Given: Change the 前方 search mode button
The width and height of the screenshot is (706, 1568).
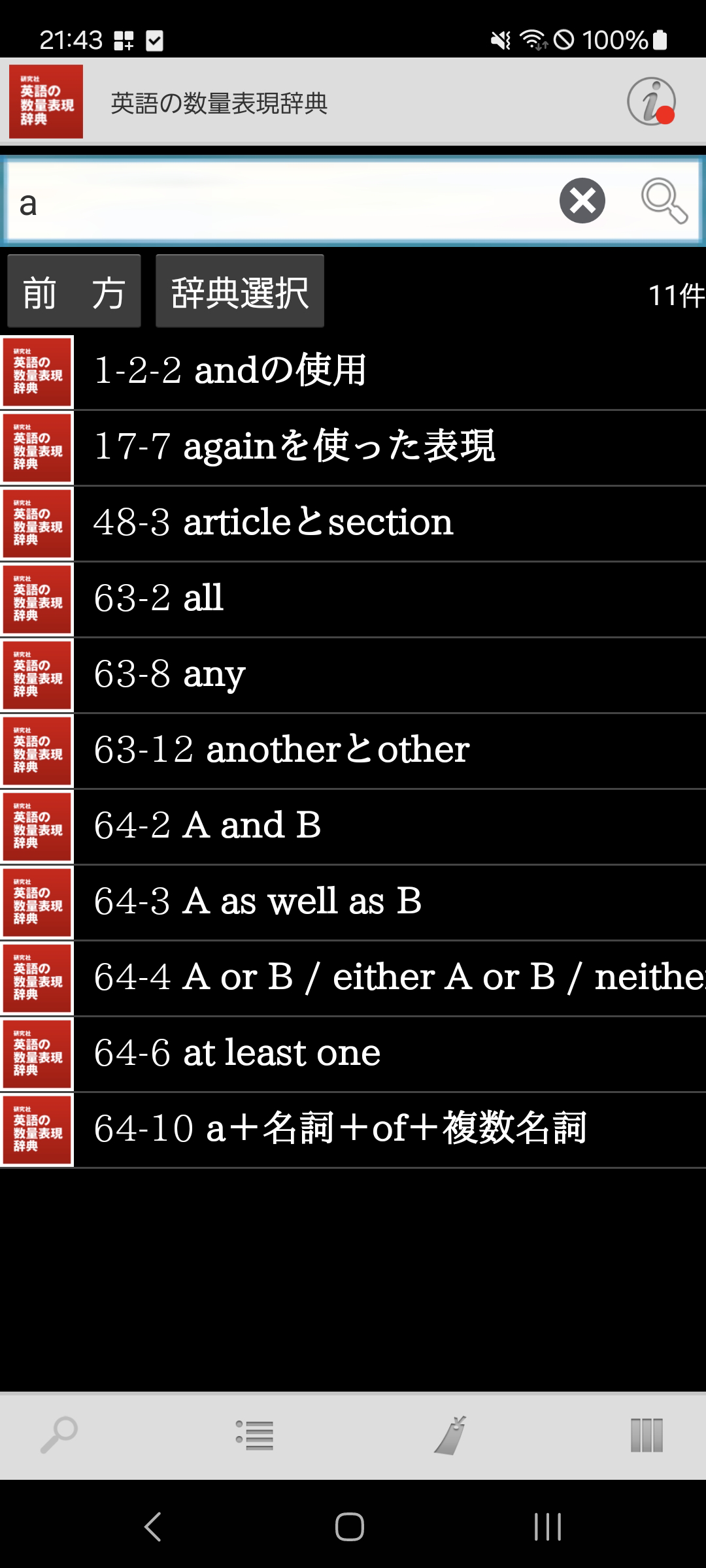Looking at the screenshot, I should 74,291.
